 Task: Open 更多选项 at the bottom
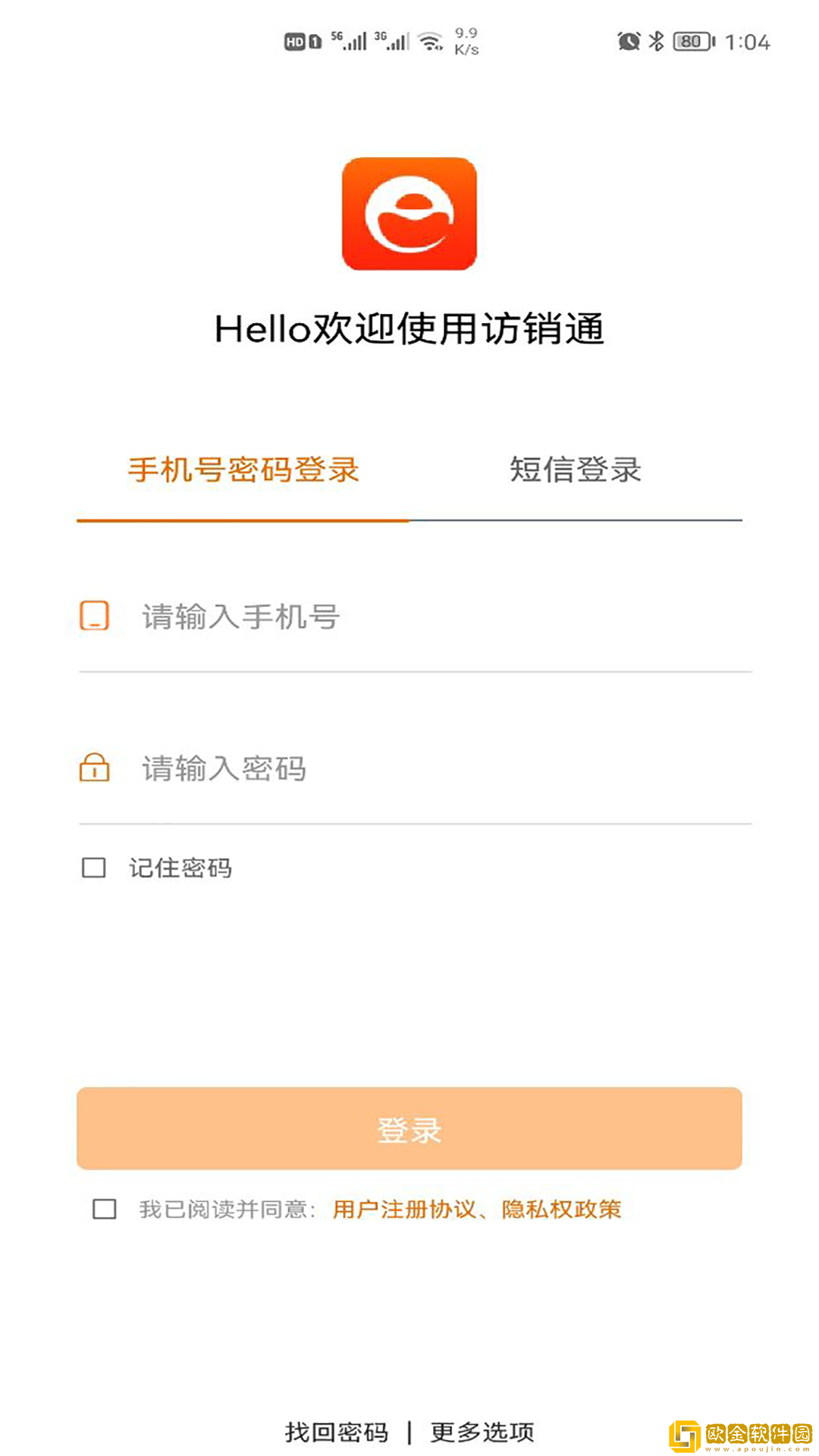pyautogui.click(x=483, y=1430)
